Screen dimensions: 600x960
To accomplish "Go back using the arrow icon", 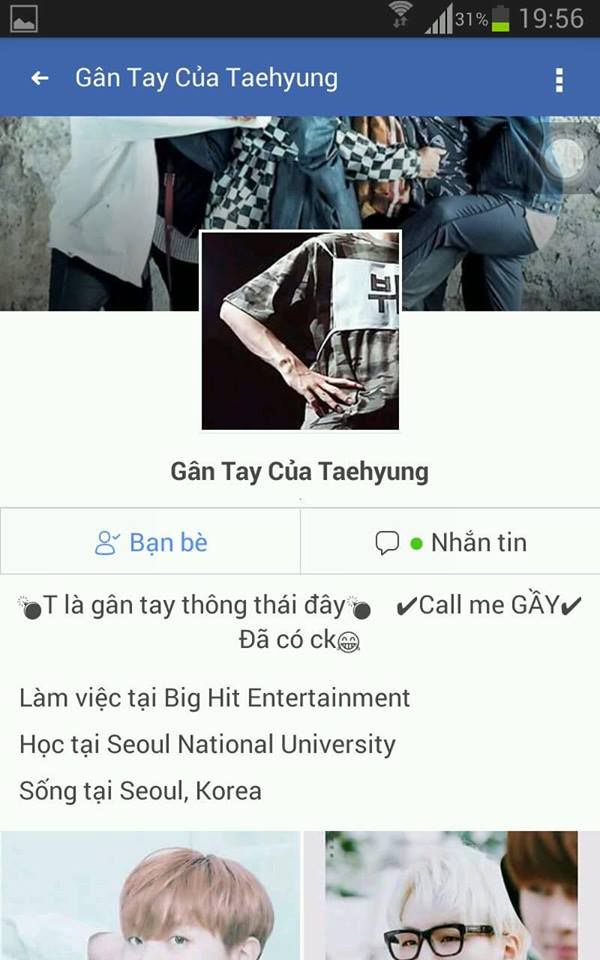I will [40, 78].
